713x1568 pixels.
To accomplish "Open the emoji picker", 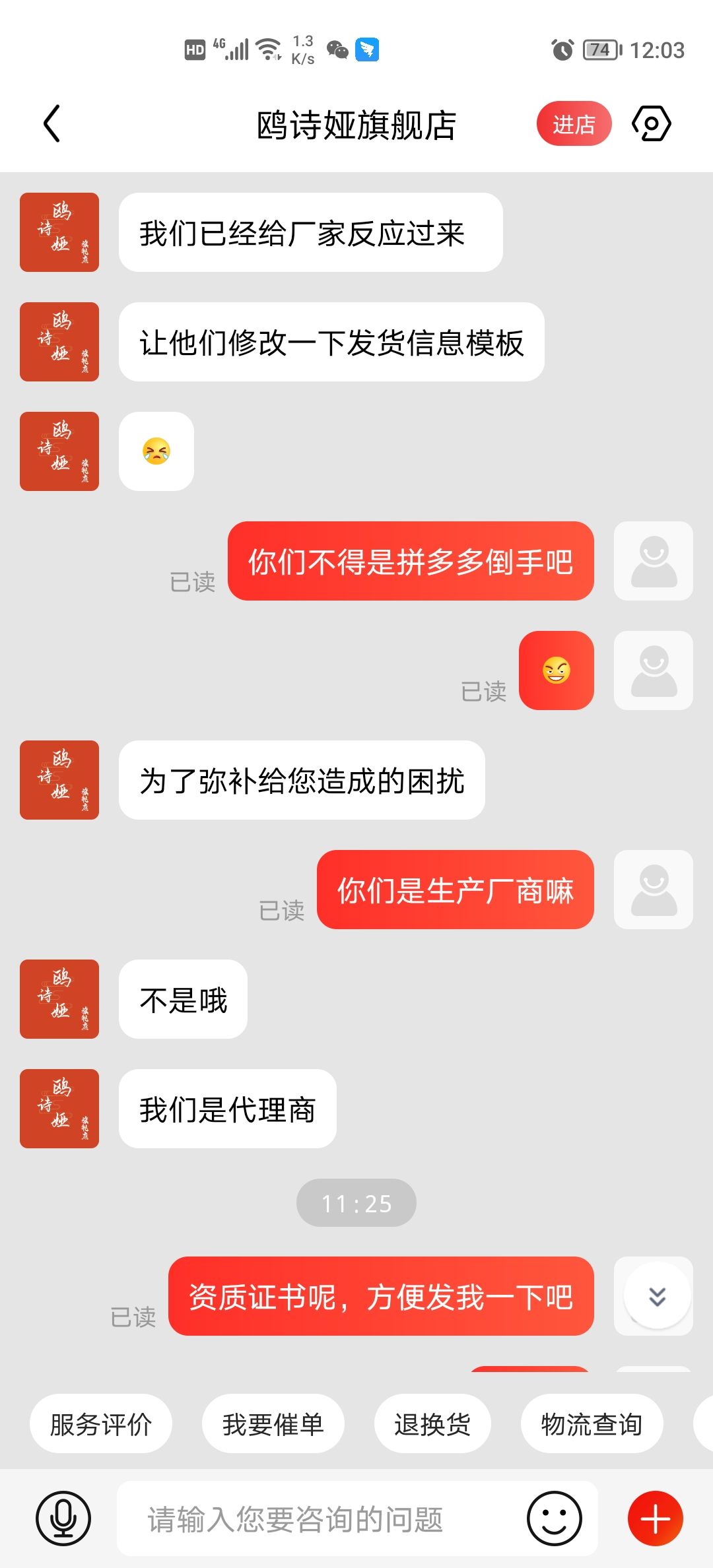I will (x=555, y=1519).
